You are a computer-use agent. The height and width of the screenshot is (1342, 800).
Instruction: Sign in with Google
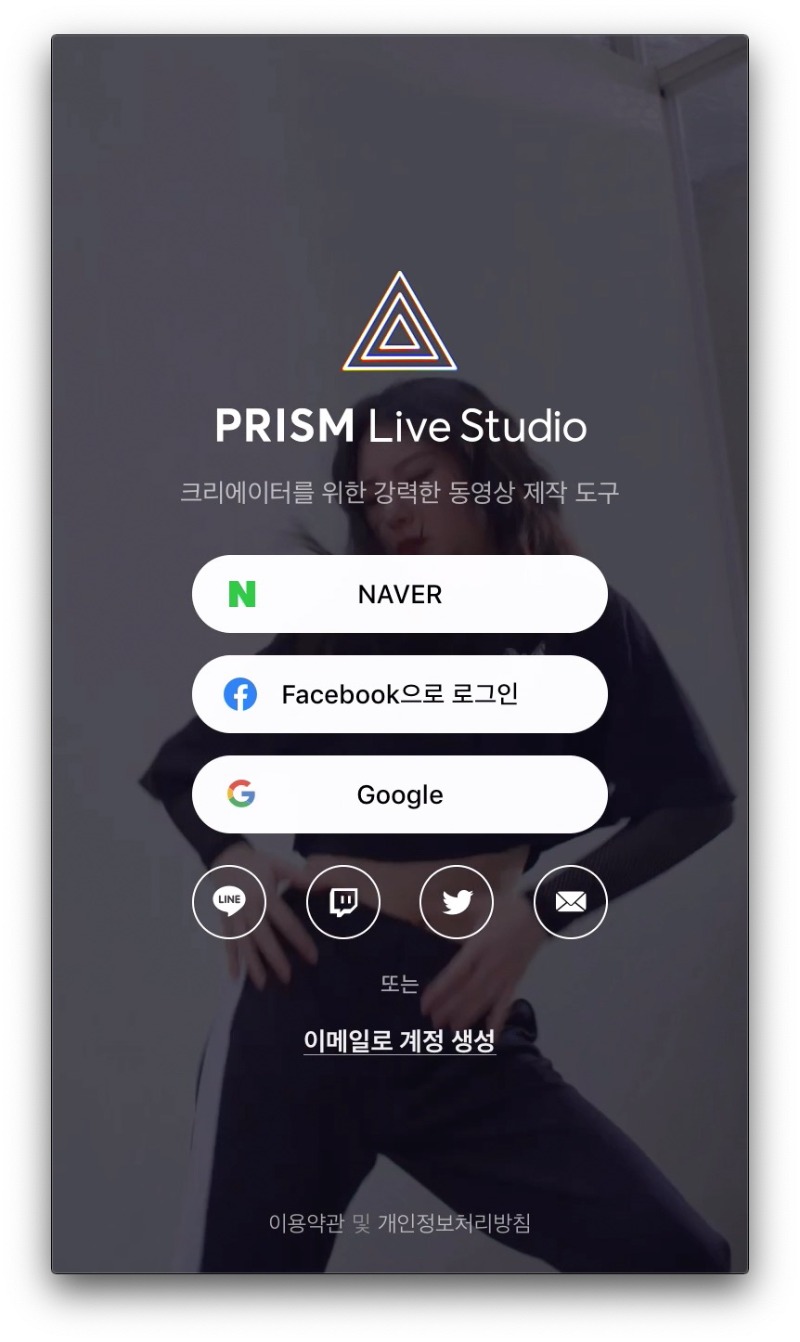tap(399, 795)
